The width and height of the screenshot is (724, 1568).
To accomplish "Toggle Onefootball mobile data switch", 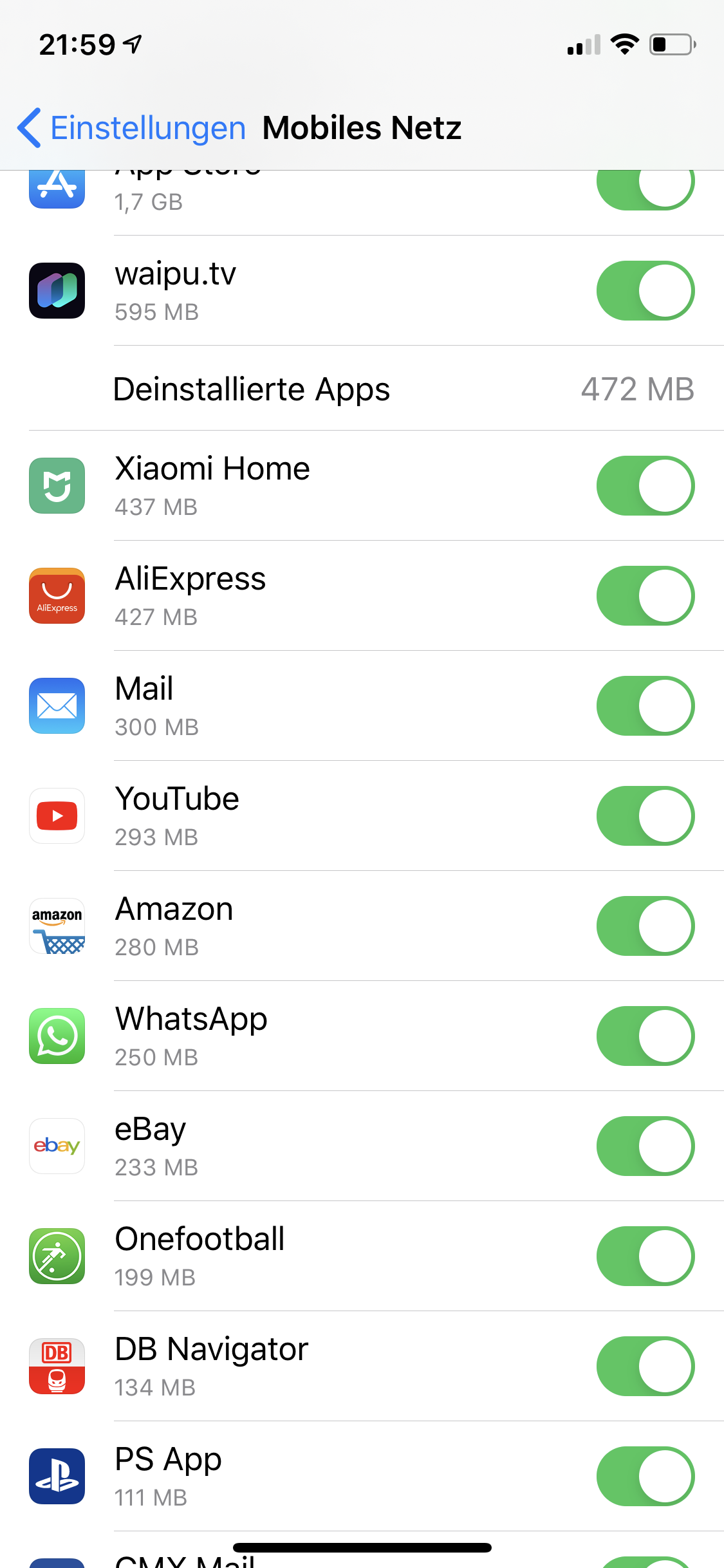I will click(x=645, y=1256).
